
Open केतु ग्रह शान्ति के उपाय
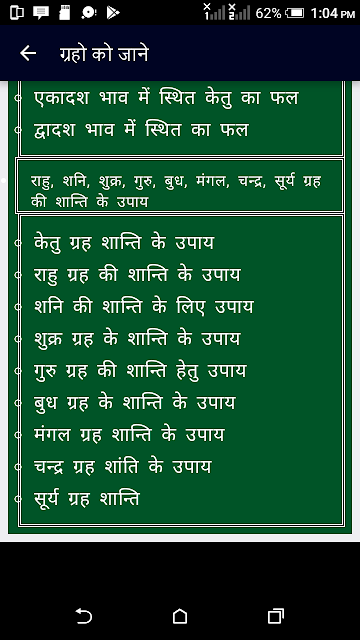[x=124, y=243]
